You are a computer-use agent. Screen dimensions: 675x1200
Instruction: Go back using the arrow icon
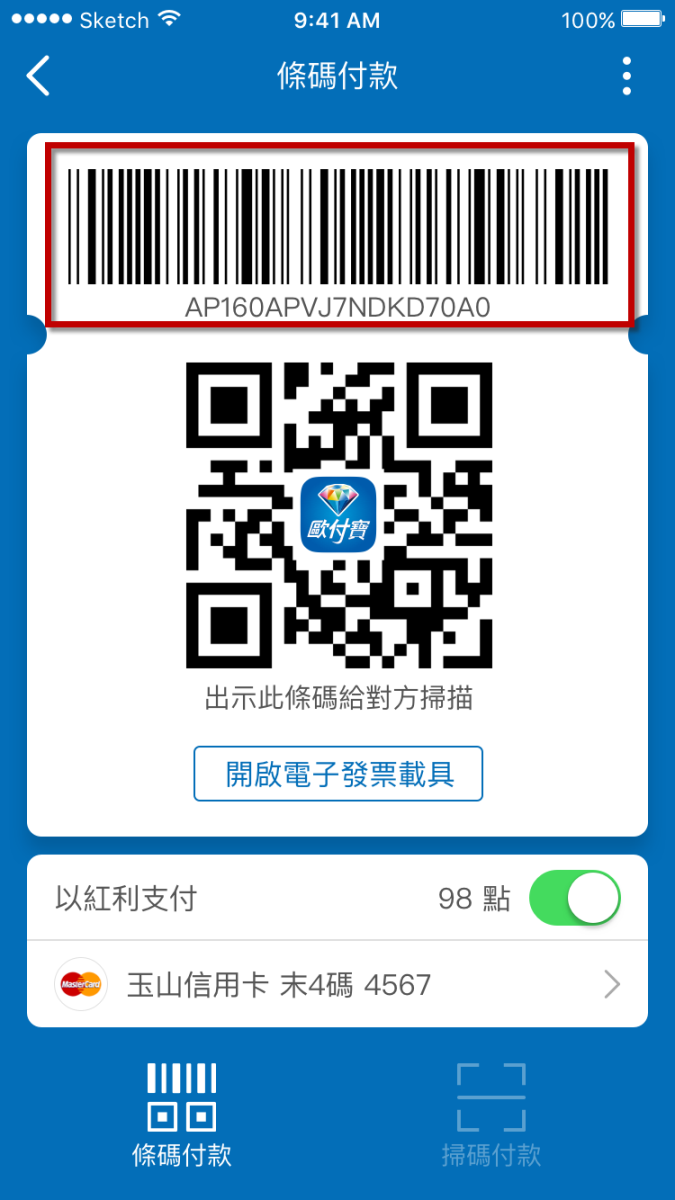[38, 76]
